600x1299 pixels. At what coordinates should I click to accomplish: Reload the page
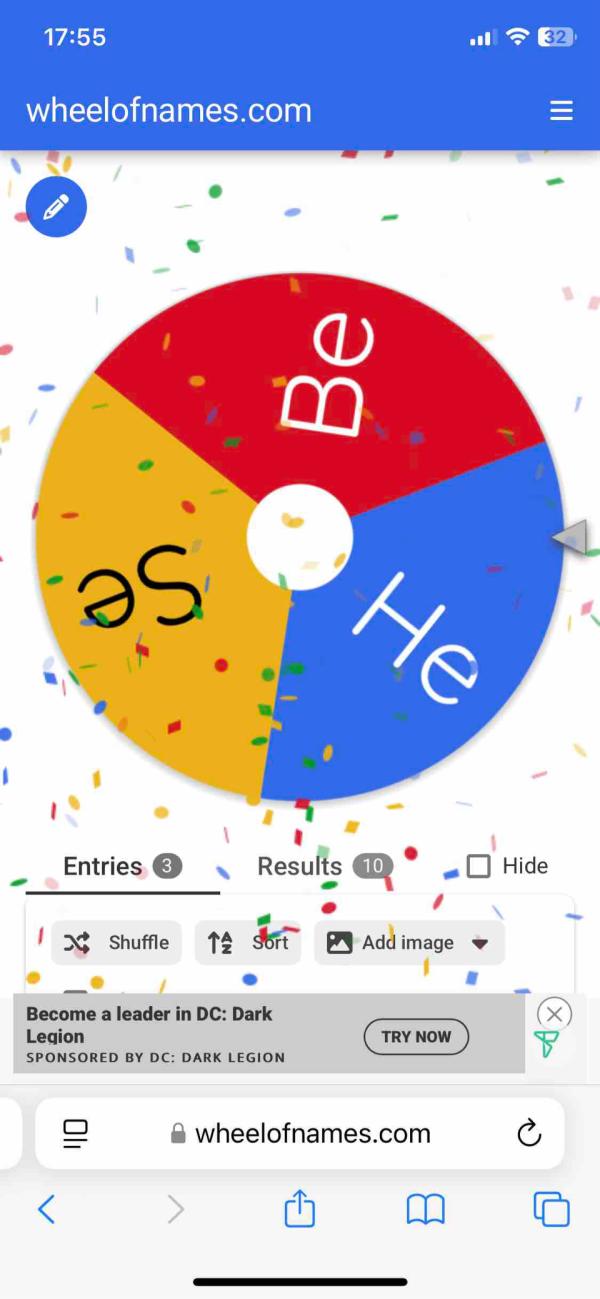[528, 1133]
